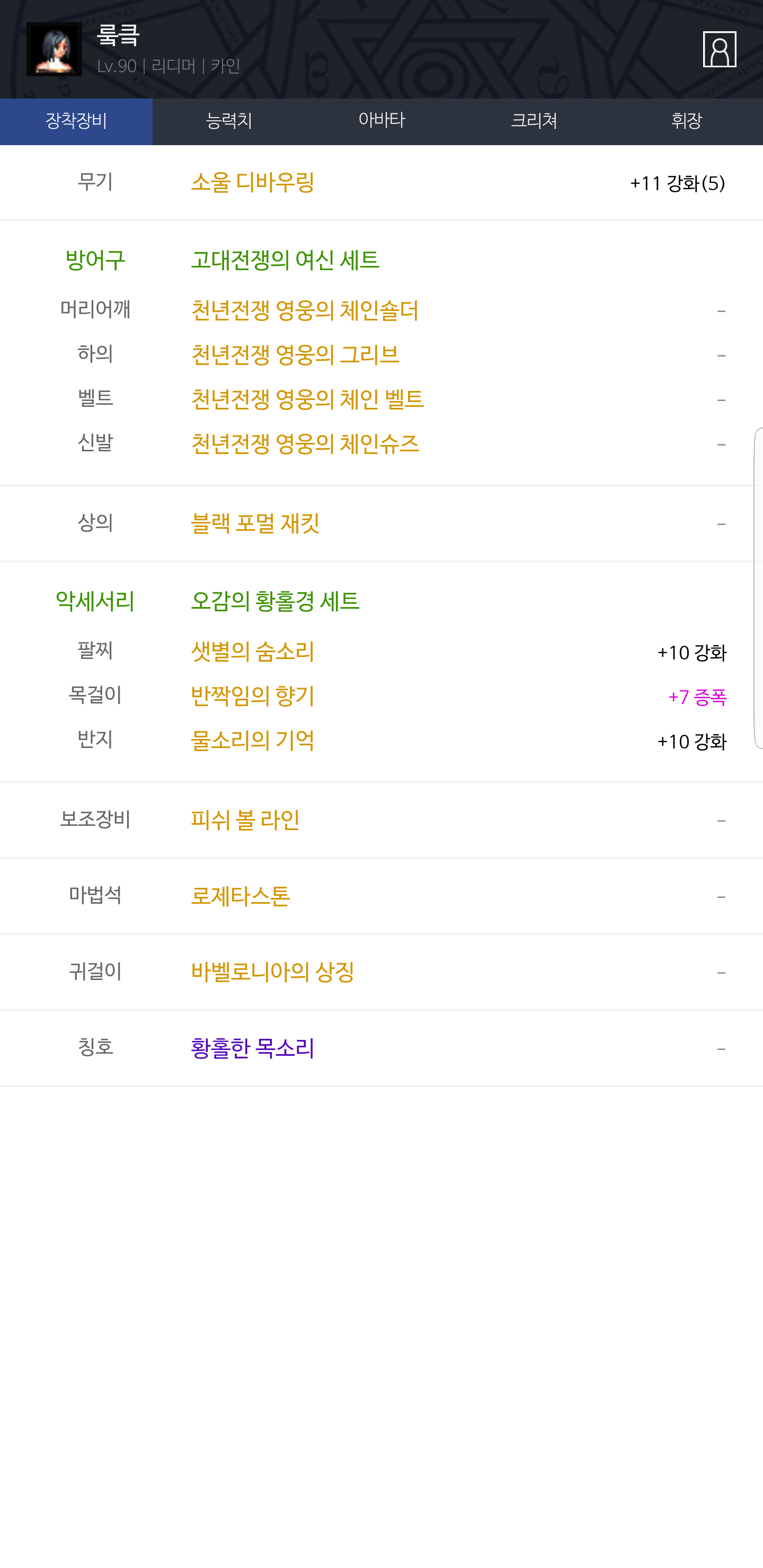Open weapon item 소울 디바우링

coord(252,182)
